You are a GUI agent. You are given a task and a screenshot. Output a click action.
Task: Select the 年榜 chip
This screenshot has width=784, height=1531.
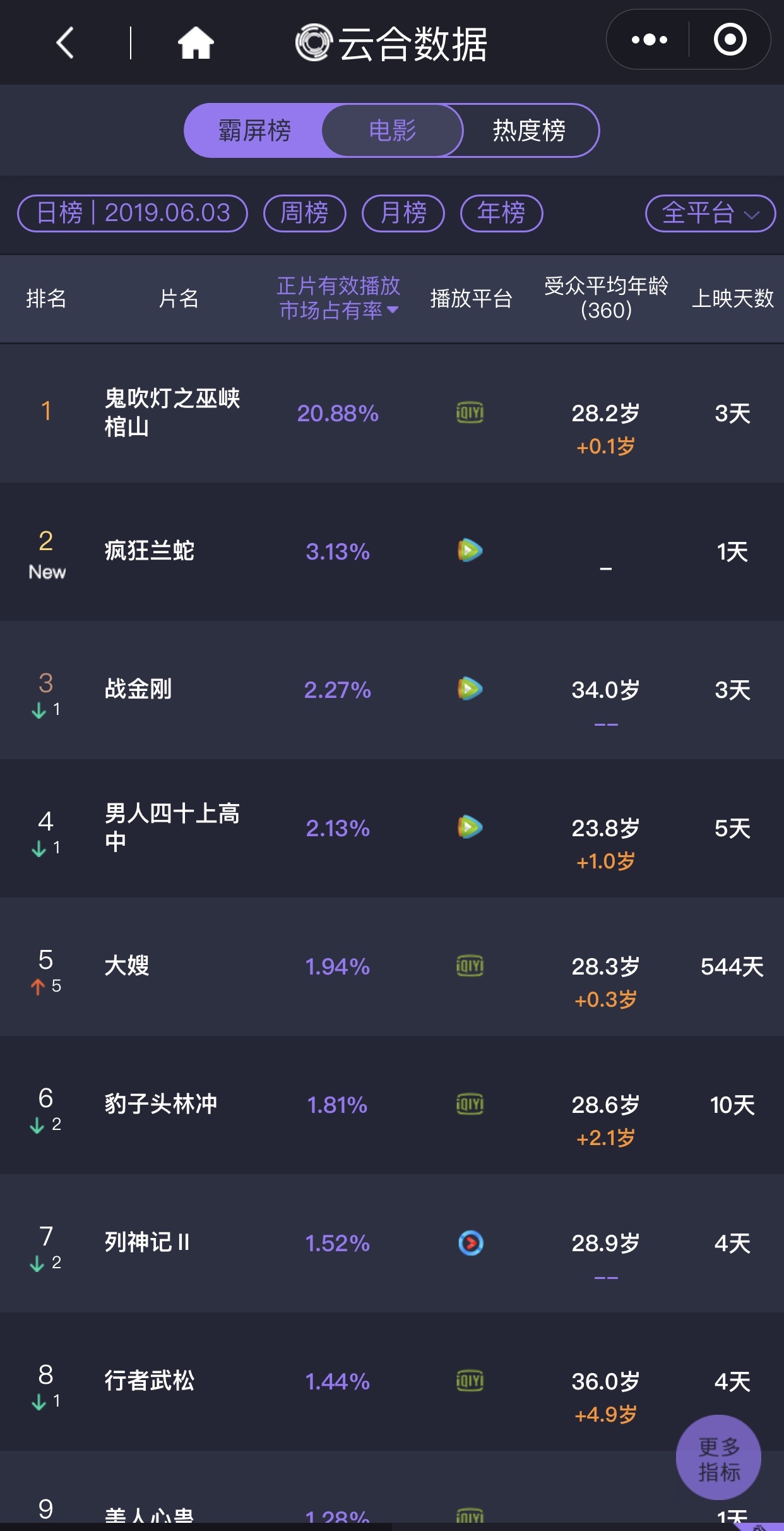[x=501, y=213]
